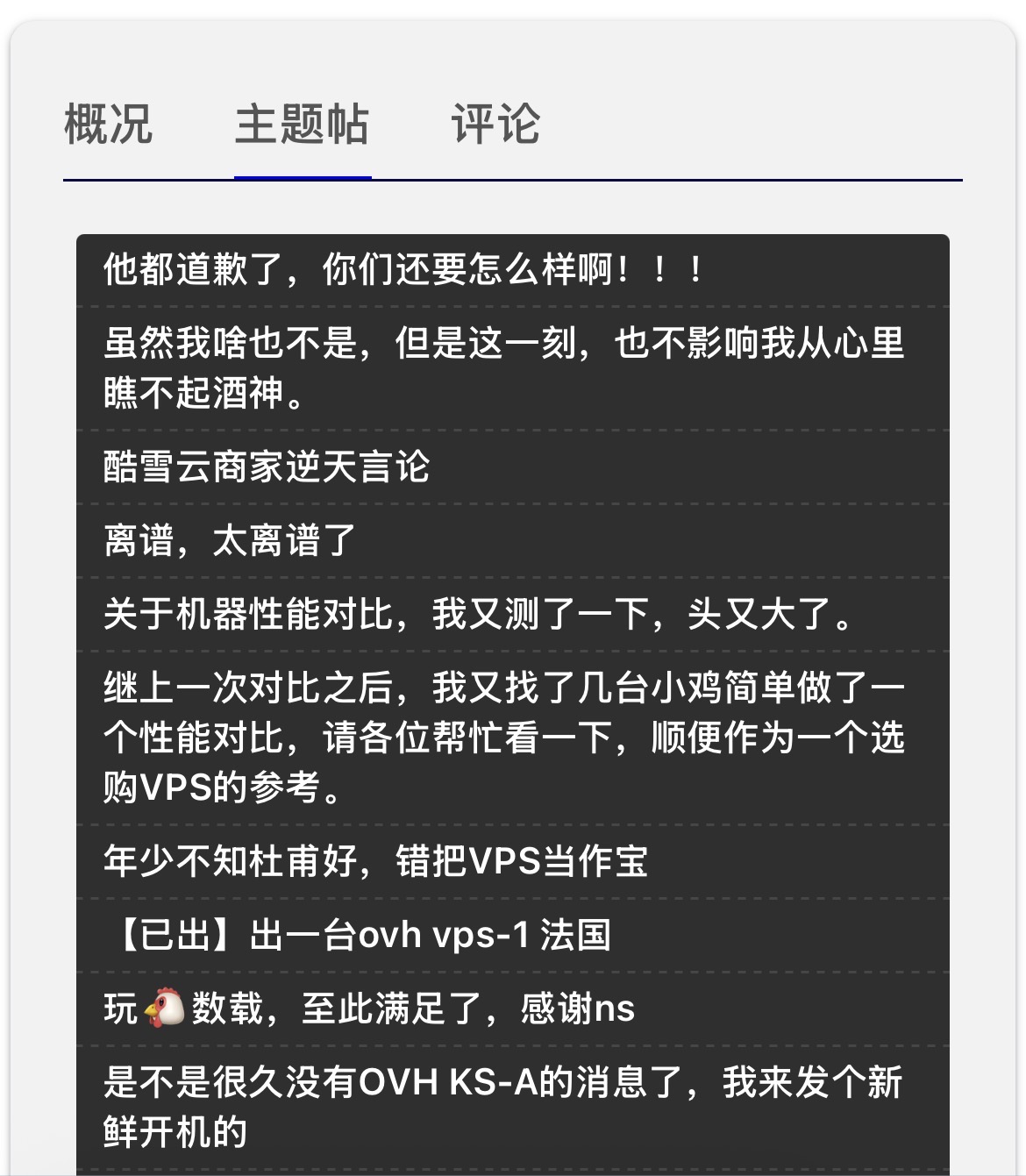Select the 主题帖 tab
Screen dimensions: 1026x1176
[302, 124]
